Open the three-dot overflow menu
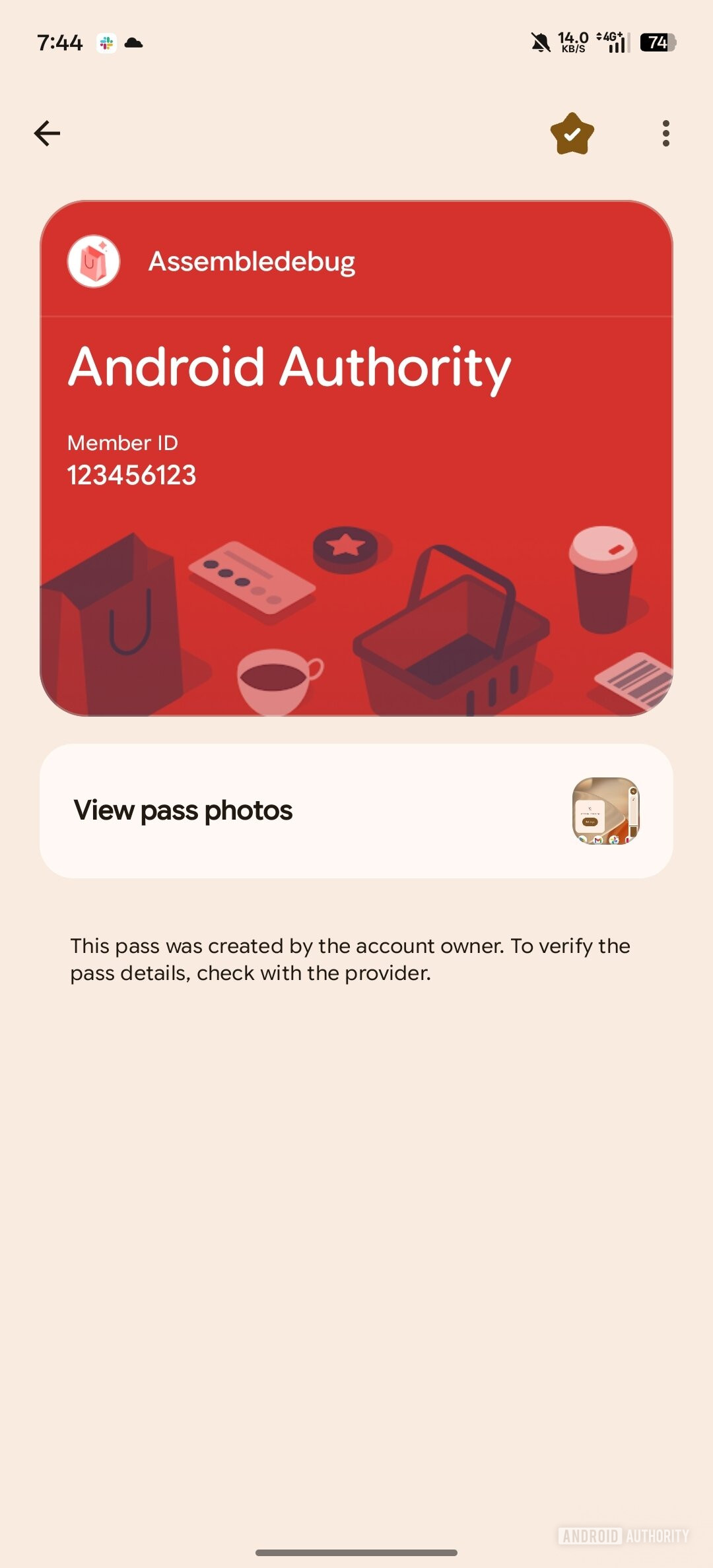The height and width of the screenshot is (1568, 713). coord(665,133)
